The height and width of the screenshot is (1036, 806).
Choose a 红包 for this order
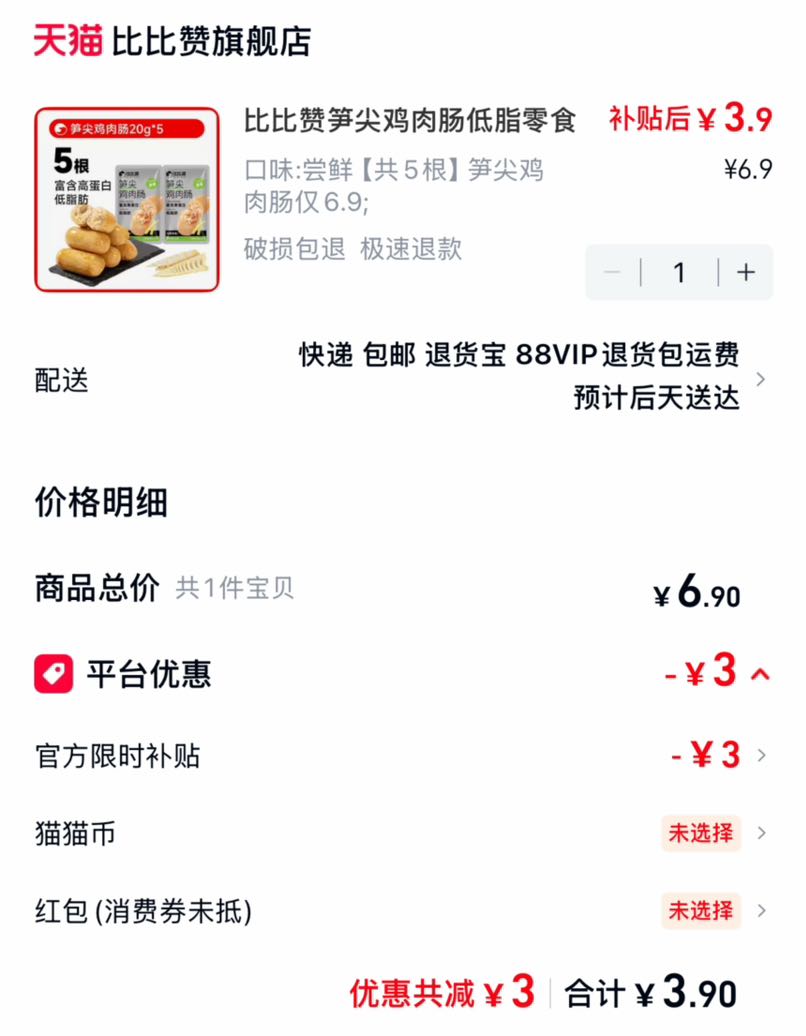click(x=403, y=911)
